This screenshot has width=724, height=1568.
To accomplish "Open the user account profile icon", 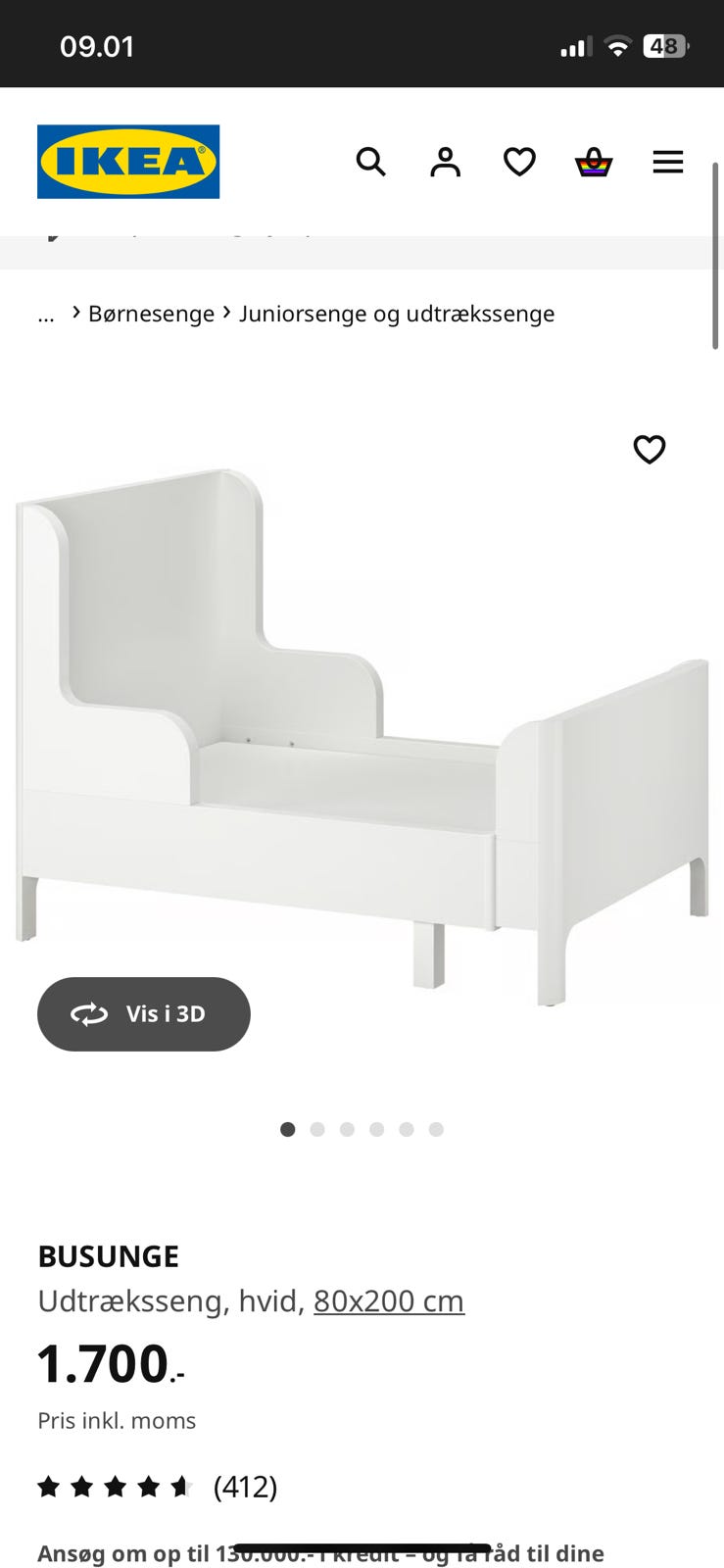I will point(445,162).
